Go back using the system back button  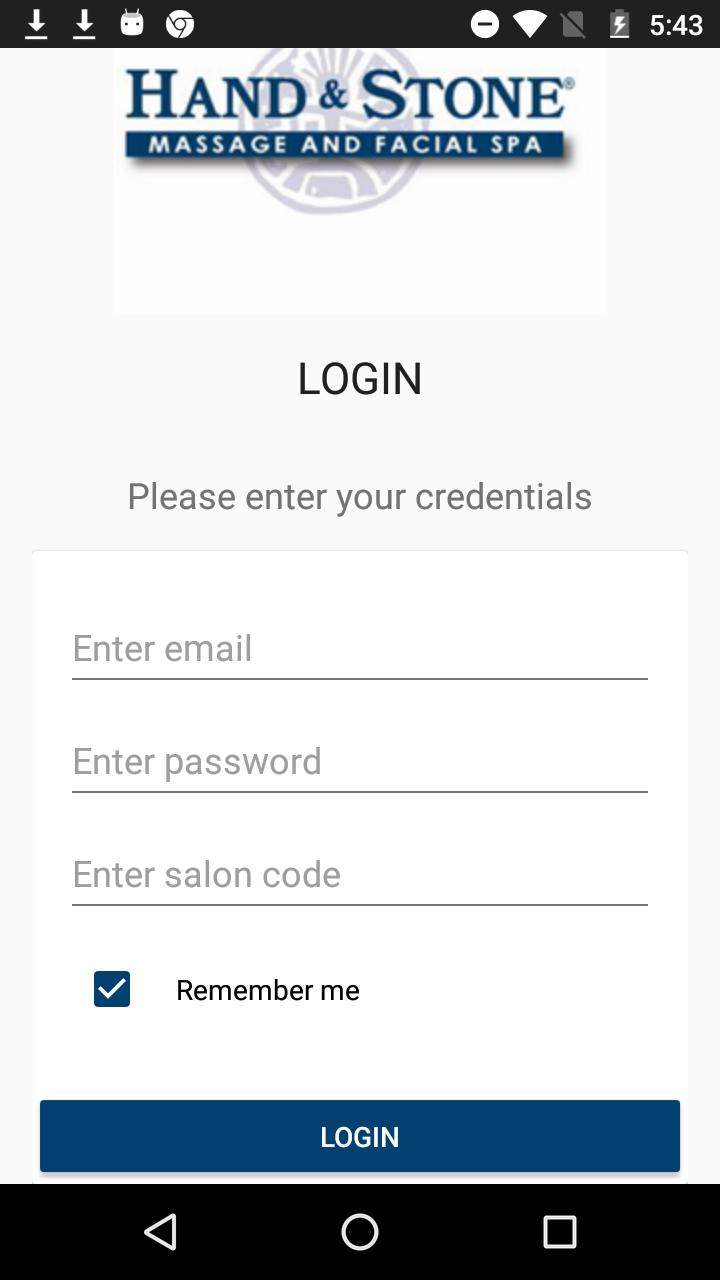click(160, 1232)
